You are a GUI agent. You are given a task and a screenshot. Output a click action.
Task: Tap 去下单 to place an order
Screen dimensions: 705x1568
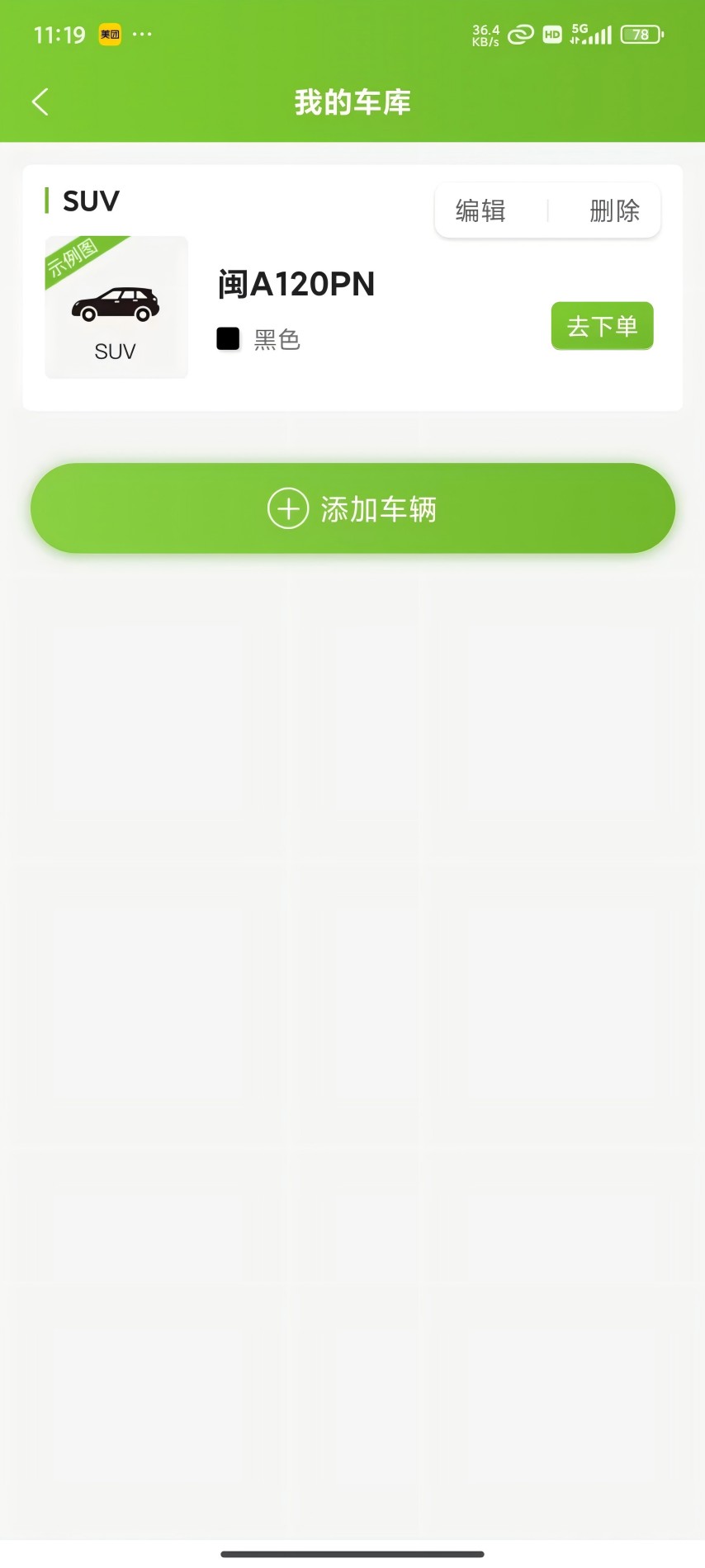[x=602, y=326]
